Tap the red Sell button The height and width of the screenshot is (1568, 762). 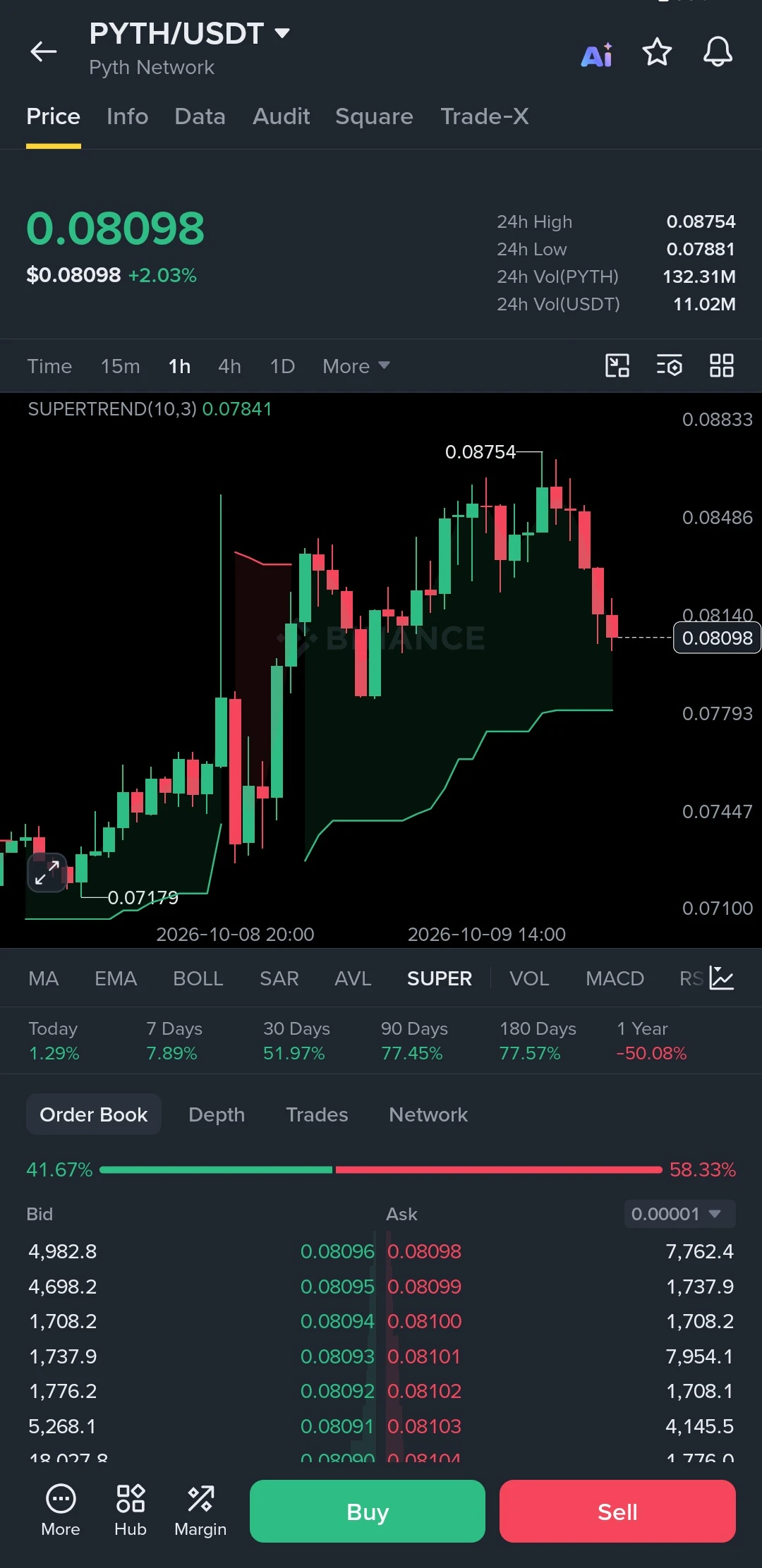(x=617, y=1511)
